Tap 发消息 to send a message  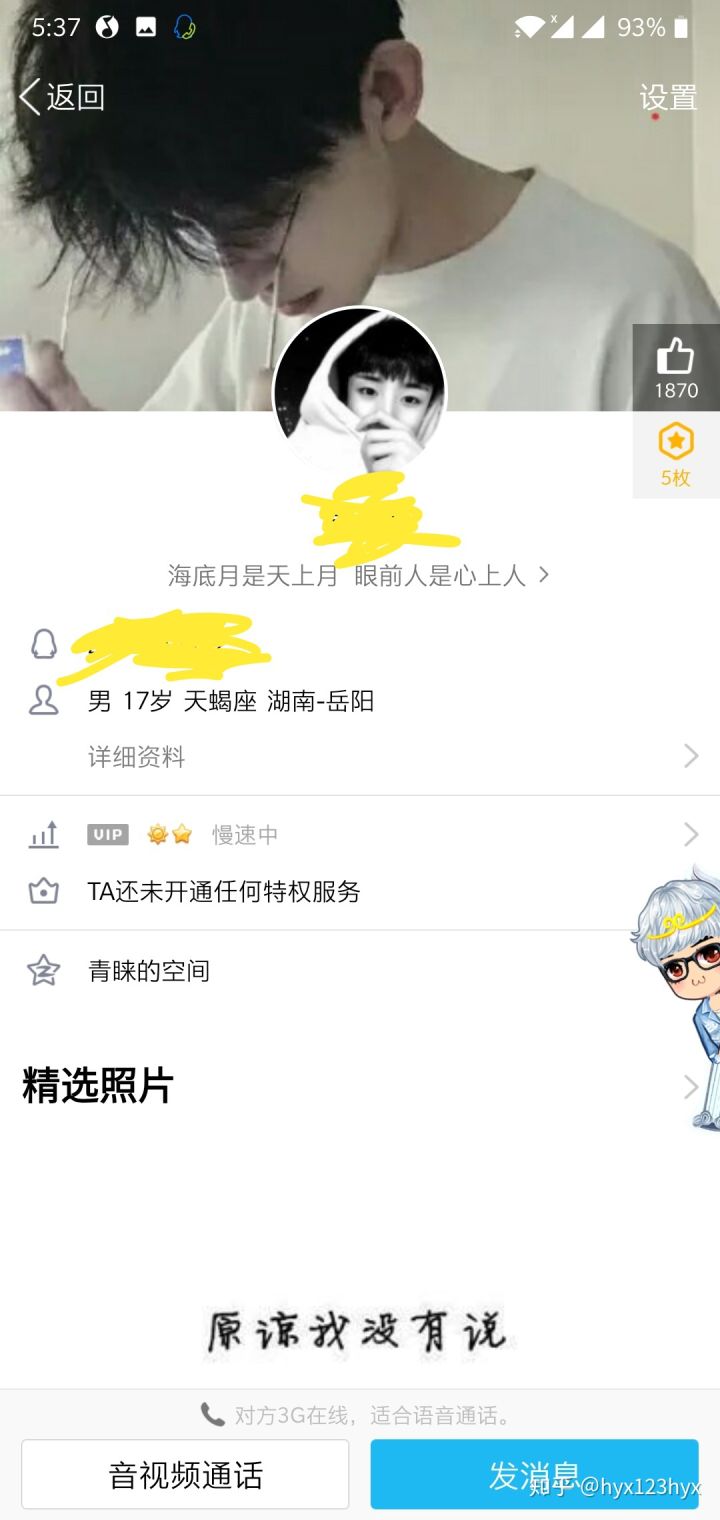[534, 1474]
